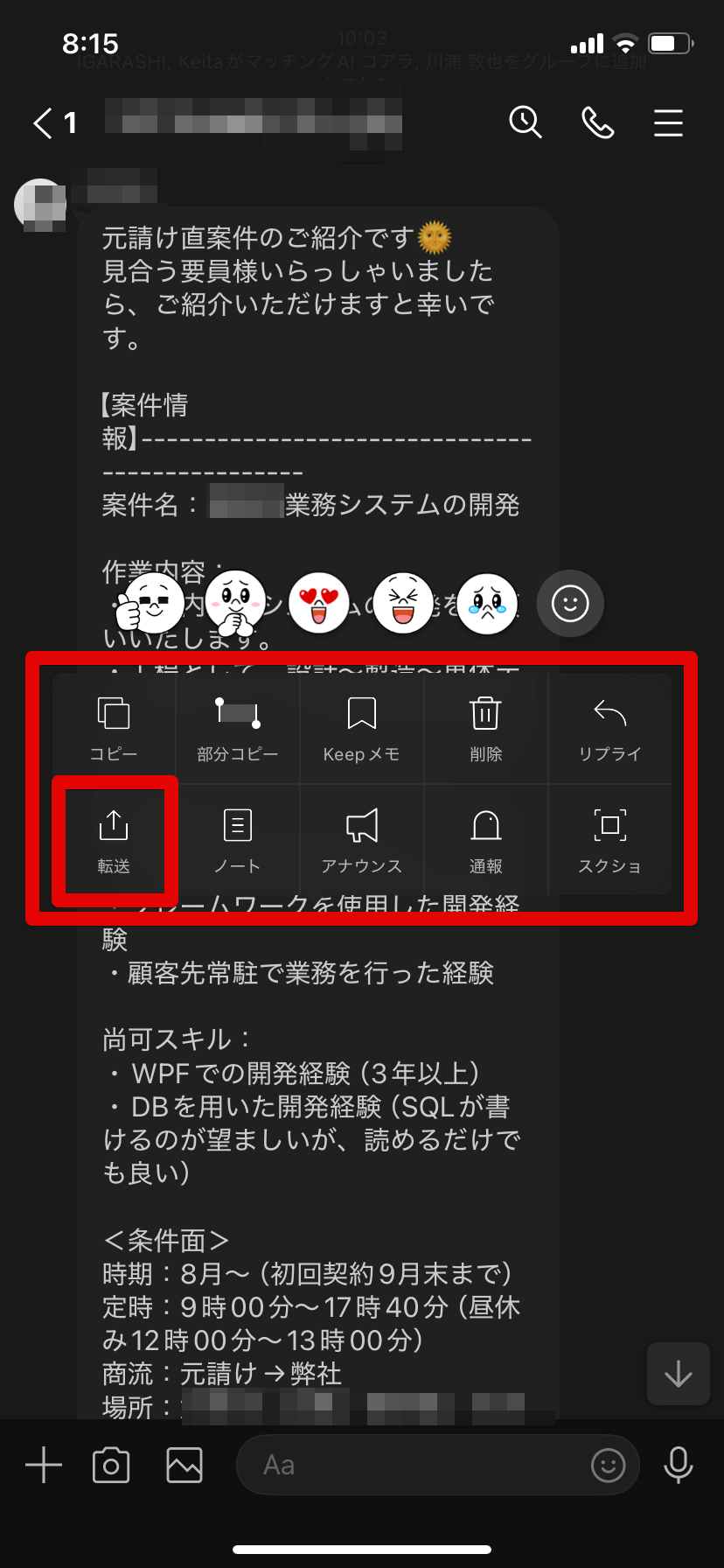Start a voice call

(x=597, y=123)
